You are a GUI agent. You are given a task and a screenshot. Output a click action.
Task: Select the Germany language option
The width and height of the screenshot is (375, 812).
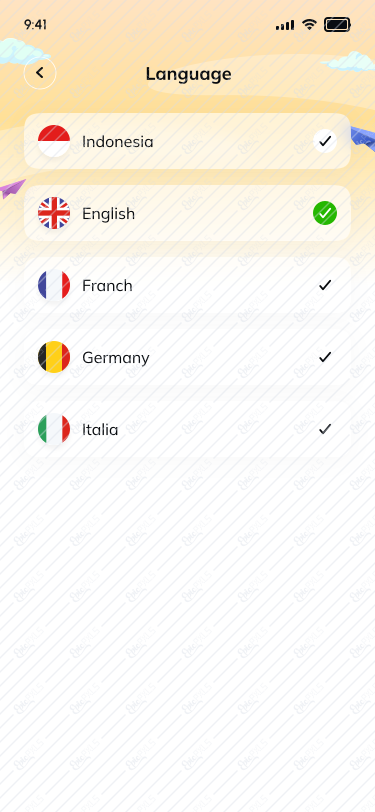tap(188, 357)
